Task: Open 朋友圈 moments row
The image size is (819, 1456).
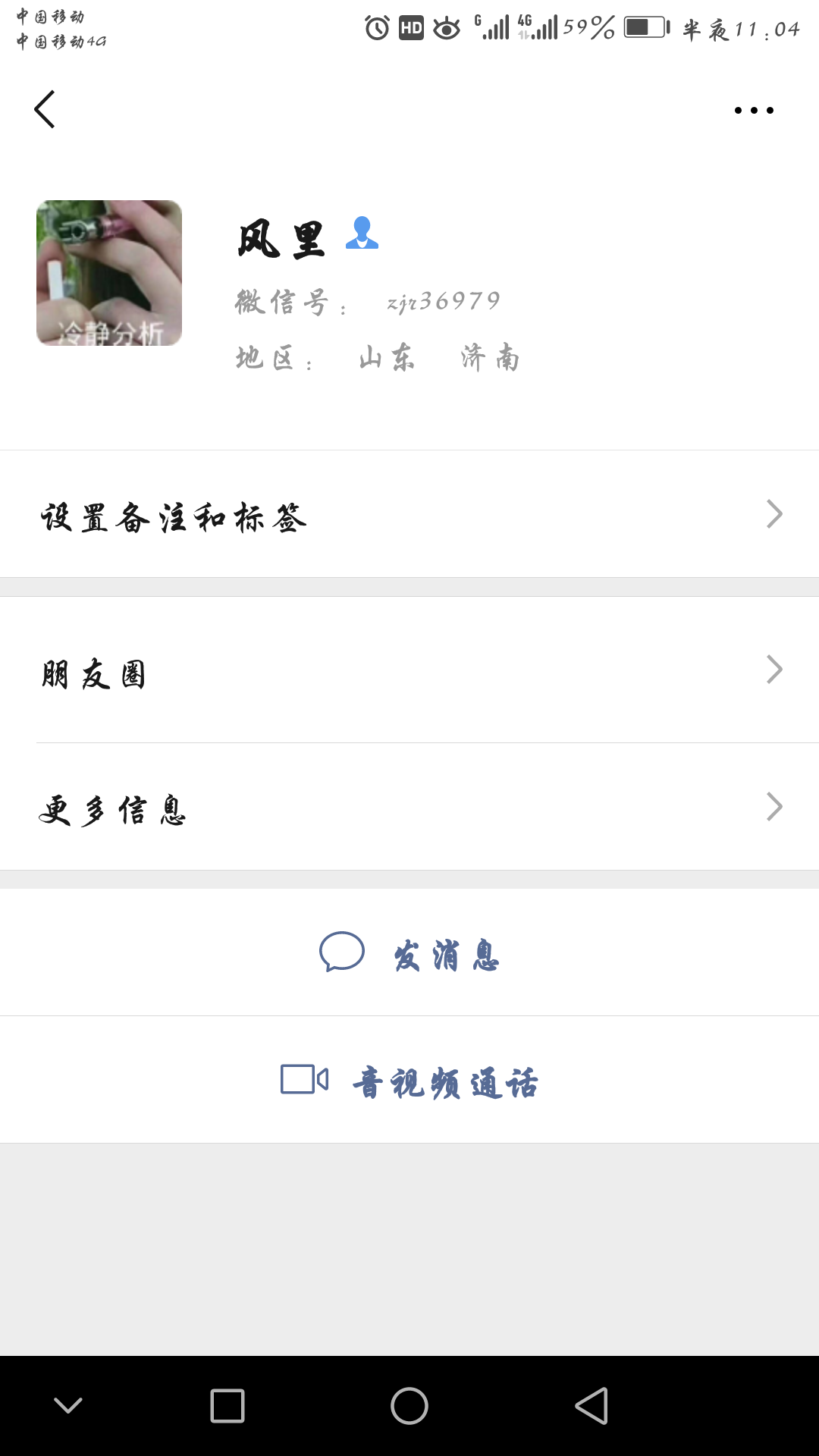Action: 409,670
